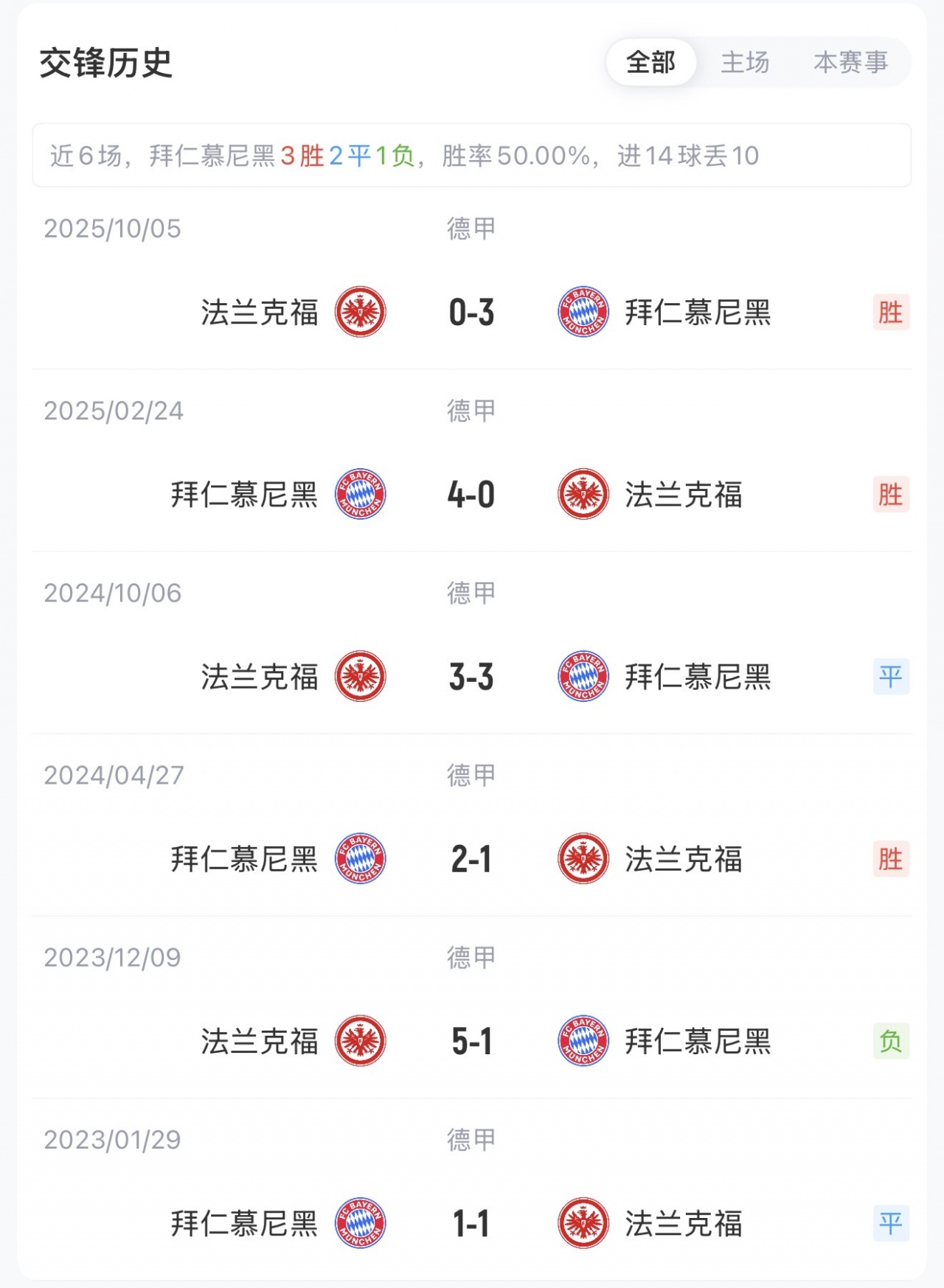Show 全部 head-to-head matches

pos(650,63)
